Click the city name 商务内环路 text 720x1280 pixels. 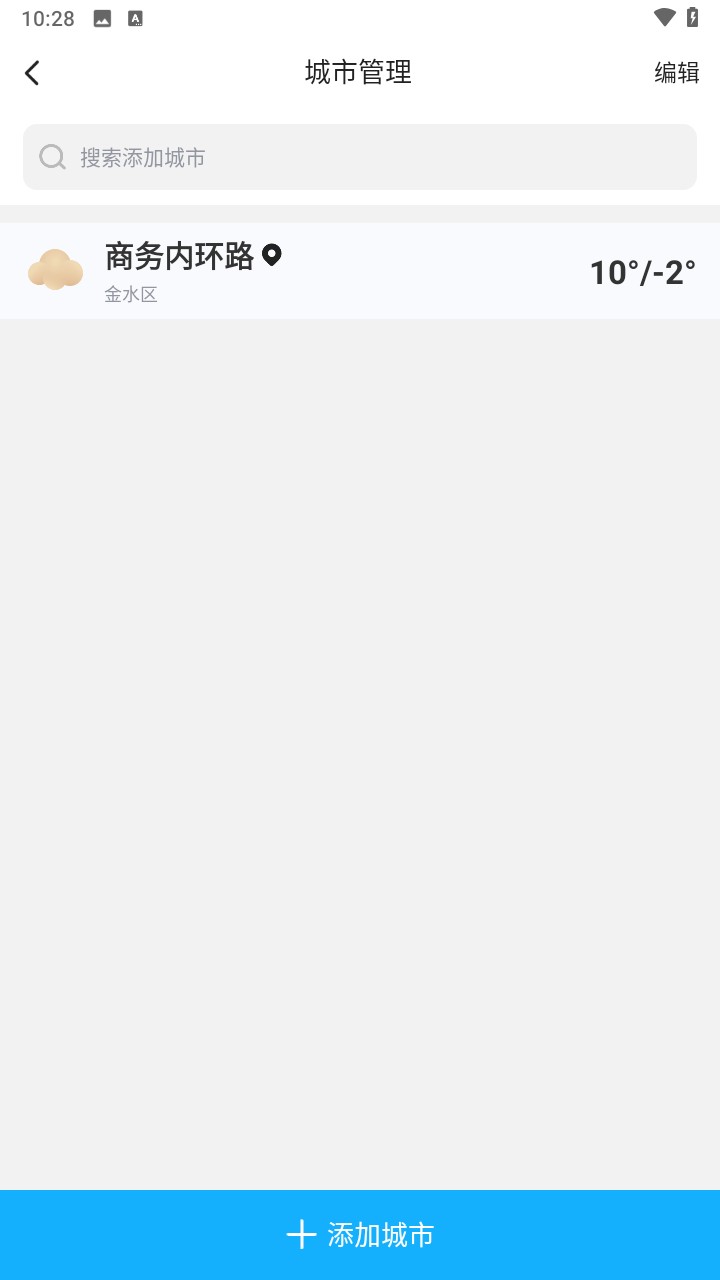176,256
